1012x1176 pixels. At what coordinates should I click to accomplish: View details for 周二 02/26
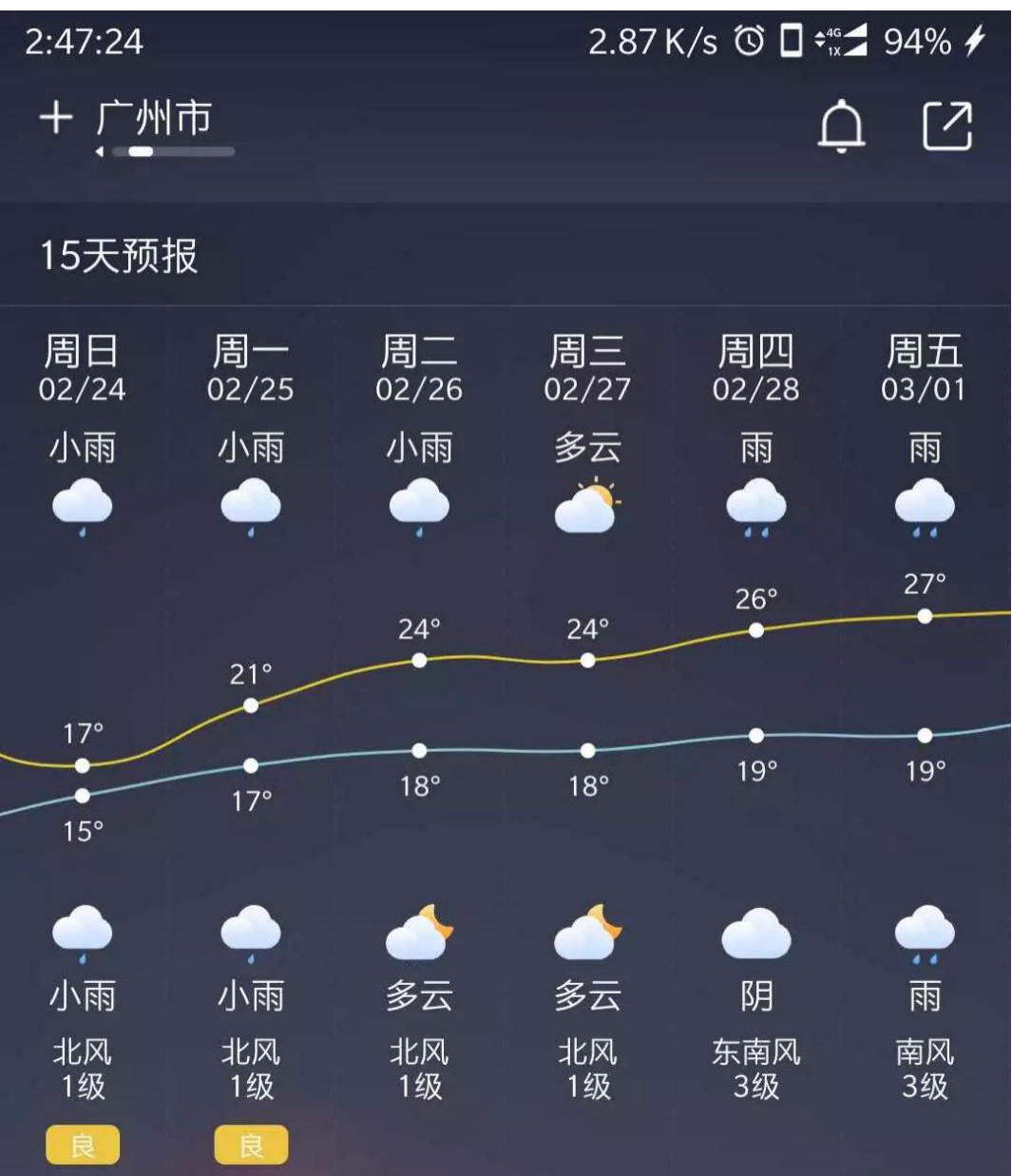419,369
